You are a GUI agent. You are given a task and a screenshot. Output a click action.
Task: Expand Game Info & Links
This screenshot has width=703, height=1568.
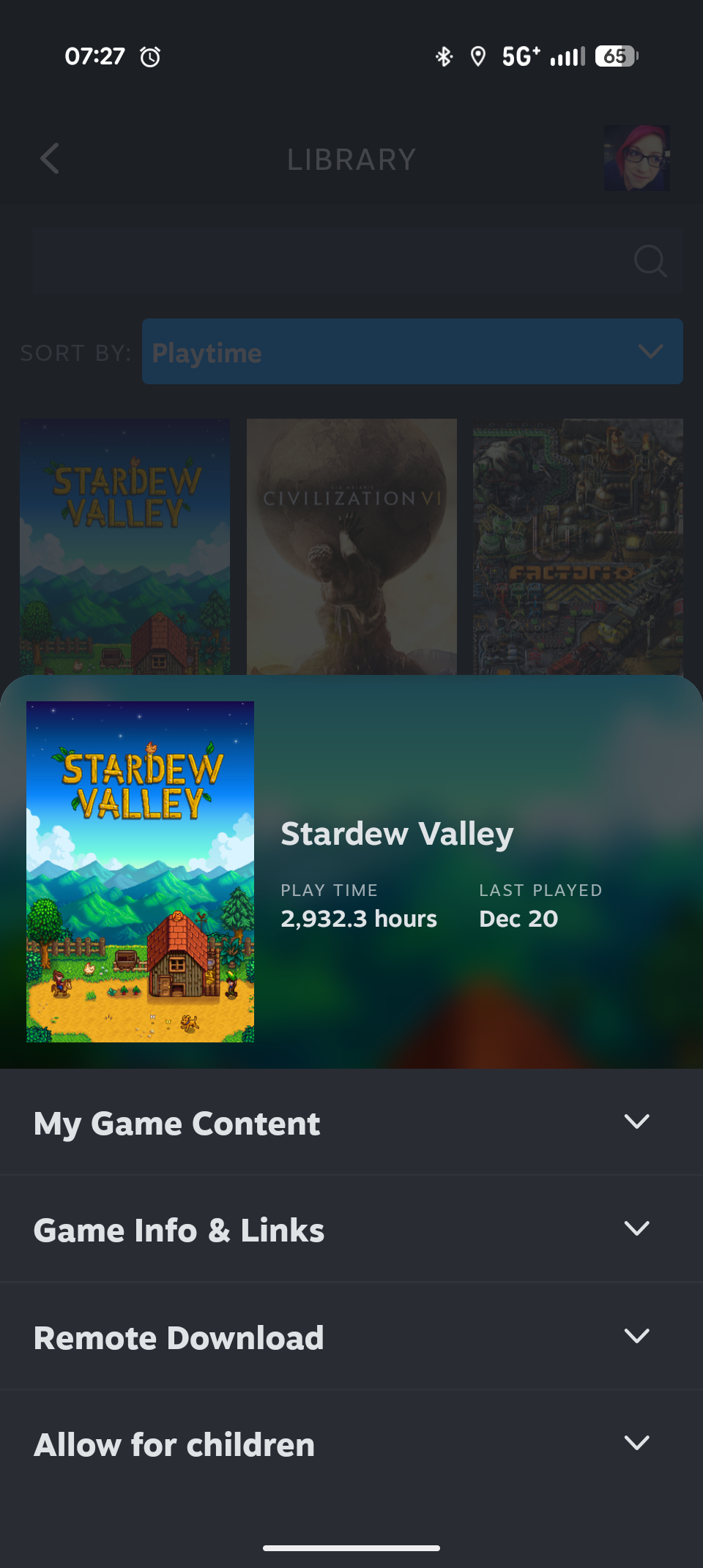[351, 1230]
